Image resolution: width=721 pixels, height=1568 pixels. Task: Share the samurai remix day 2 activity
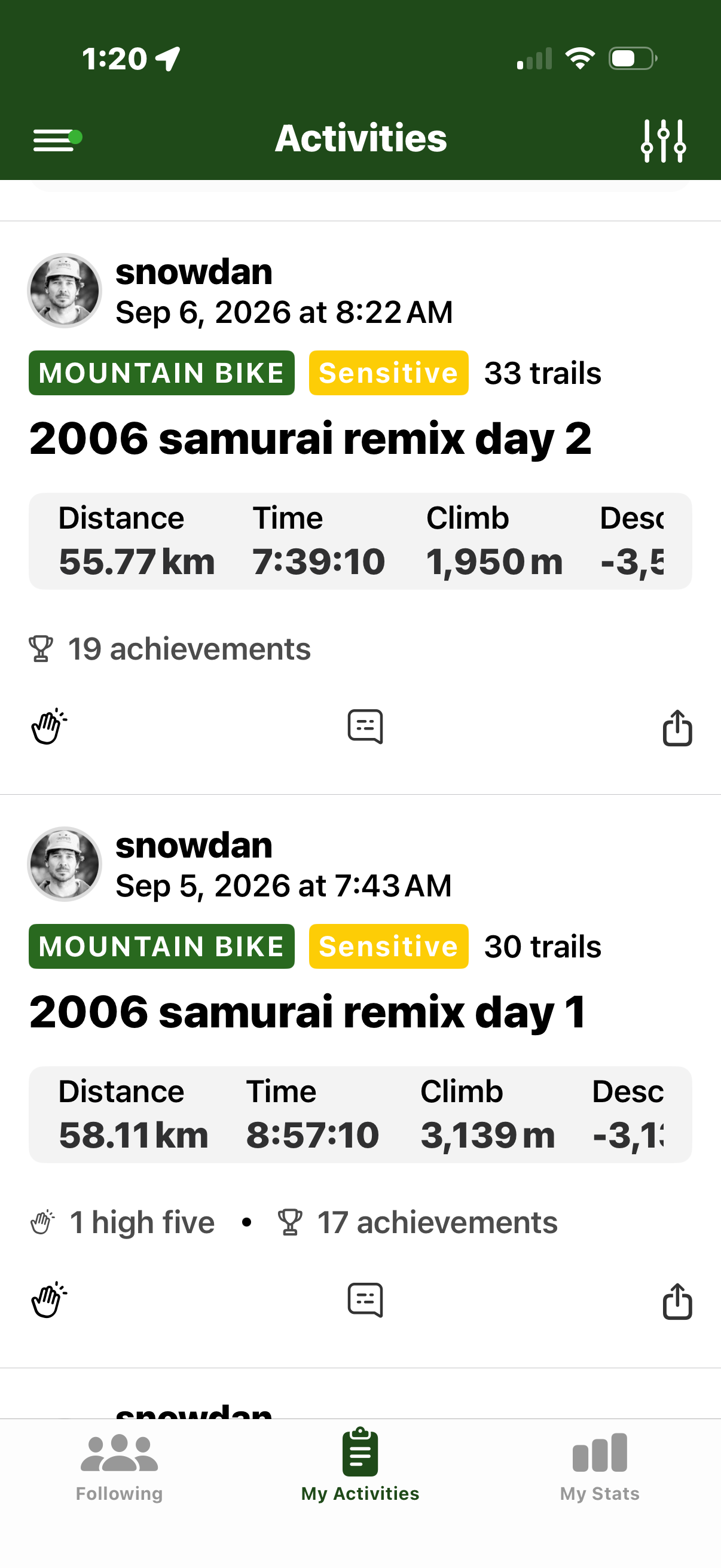coord(677,727)
